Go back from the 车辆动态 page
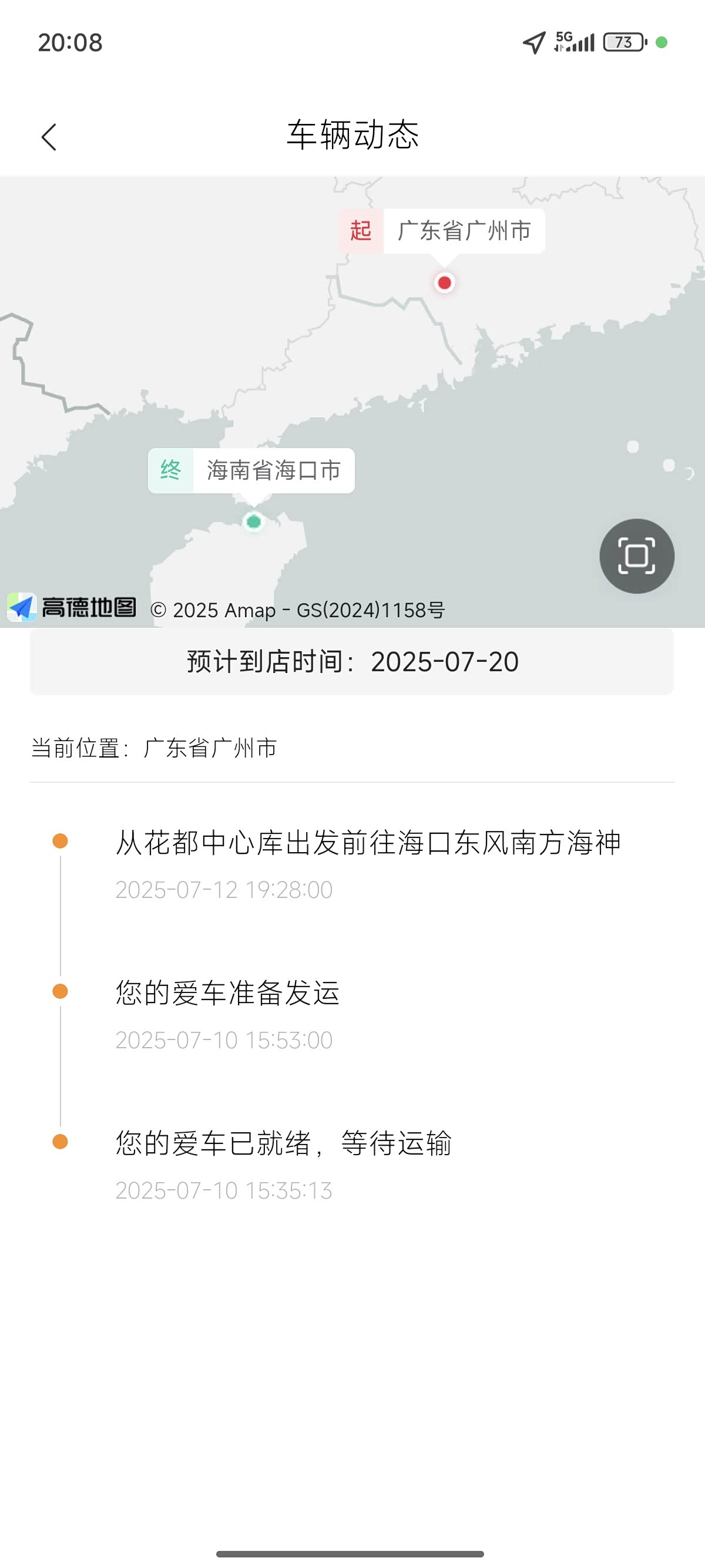 coord(49,136)
